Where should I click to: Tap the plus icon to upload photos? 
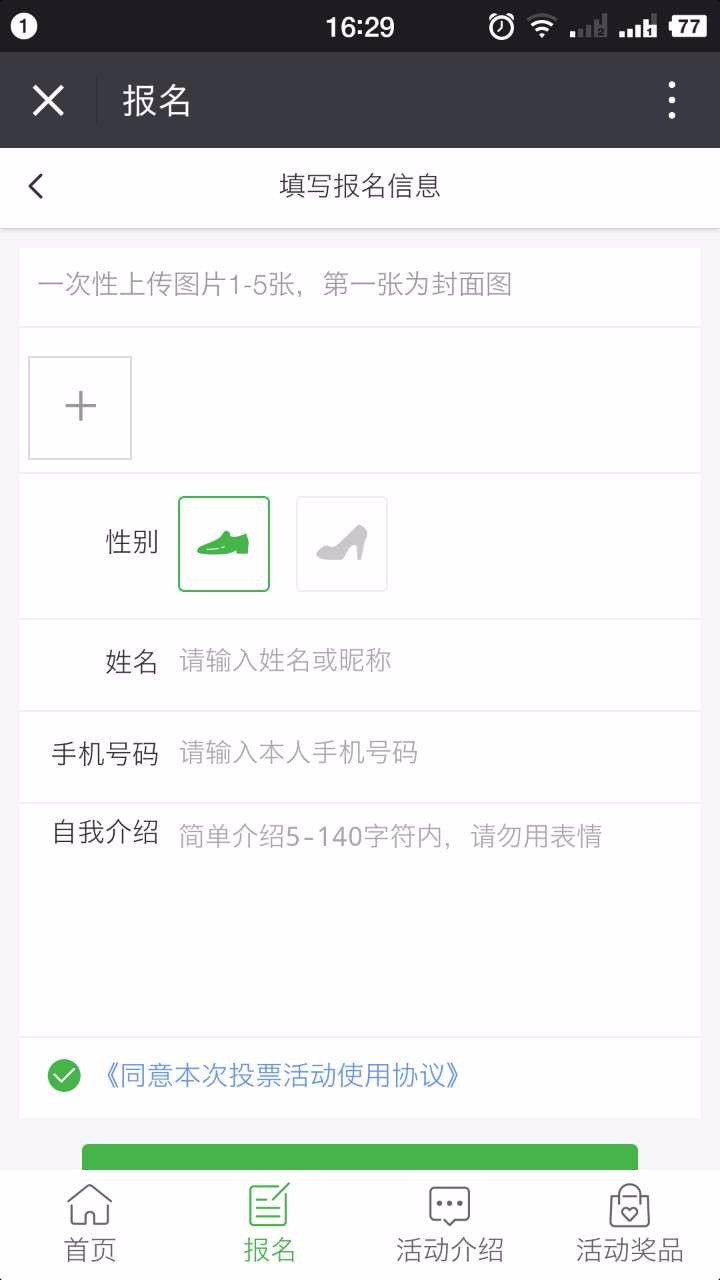pyautogui.click(x=79, y=406)
